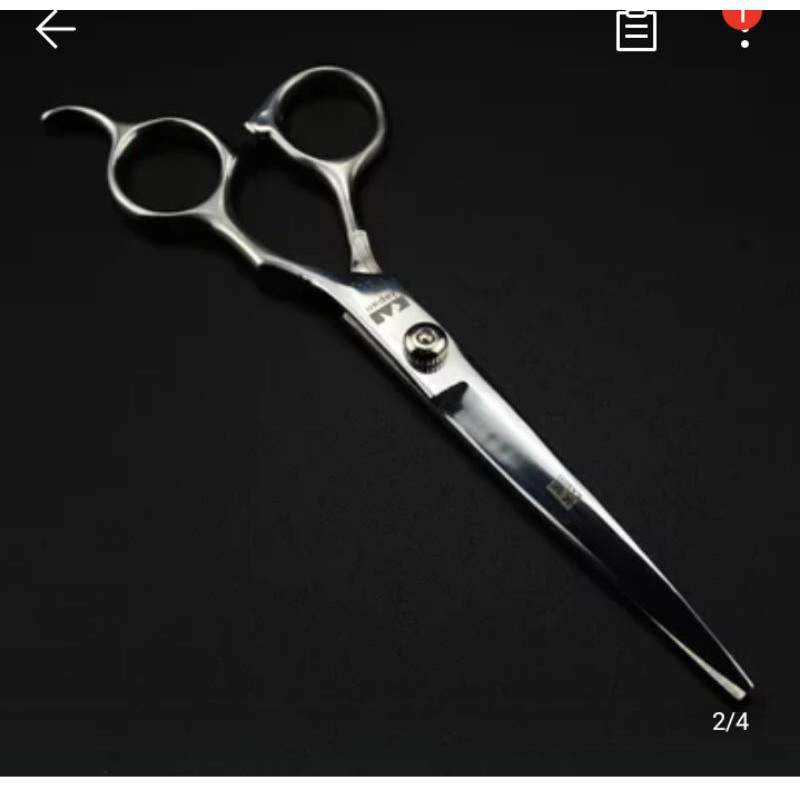Screen dimensions: 800x800
Task: Open the overflow menu with red badge
Action: [x=744, y=28]
